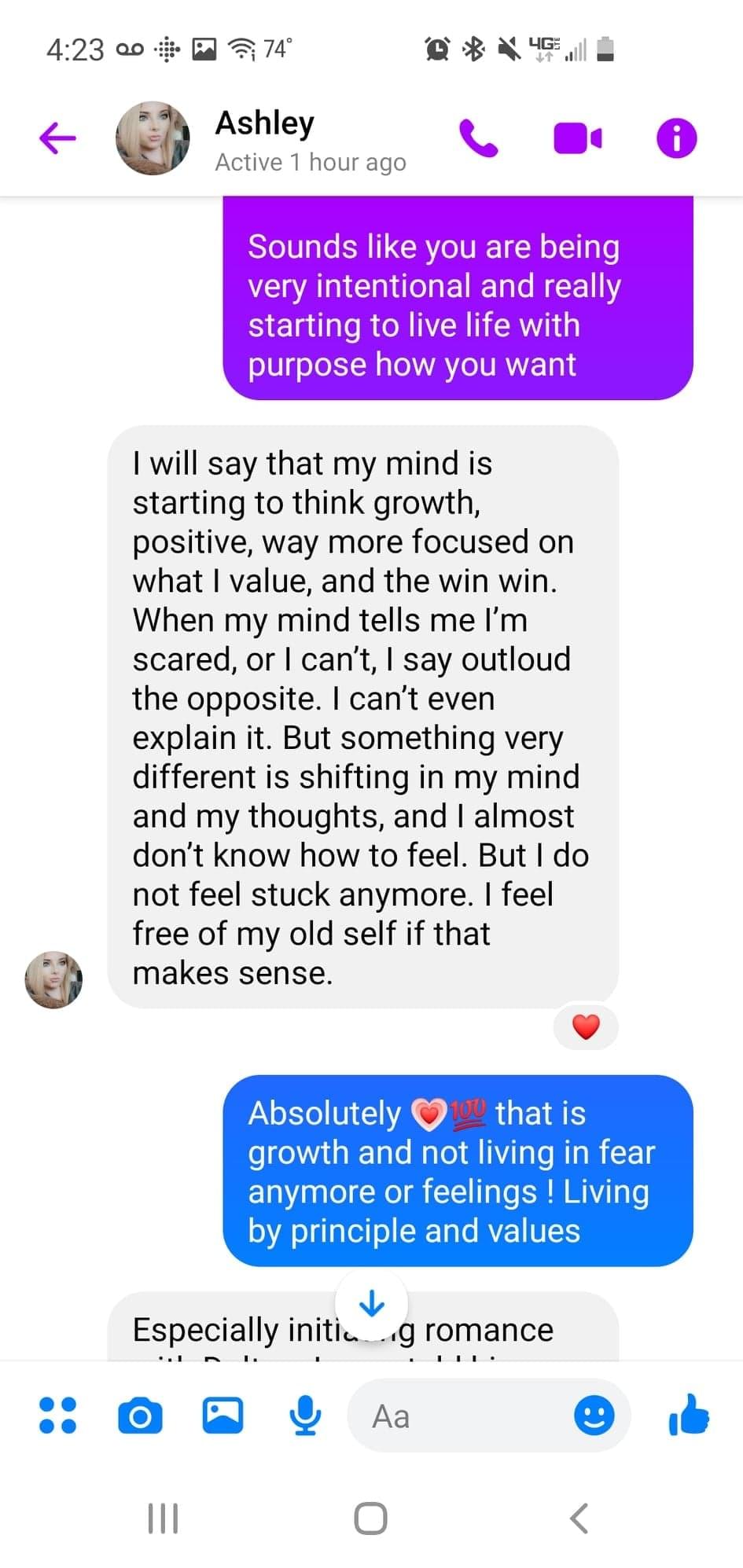This screenshot has height=1568, width=743.
Task: Open conversation info details
Action: pos(676,139)
